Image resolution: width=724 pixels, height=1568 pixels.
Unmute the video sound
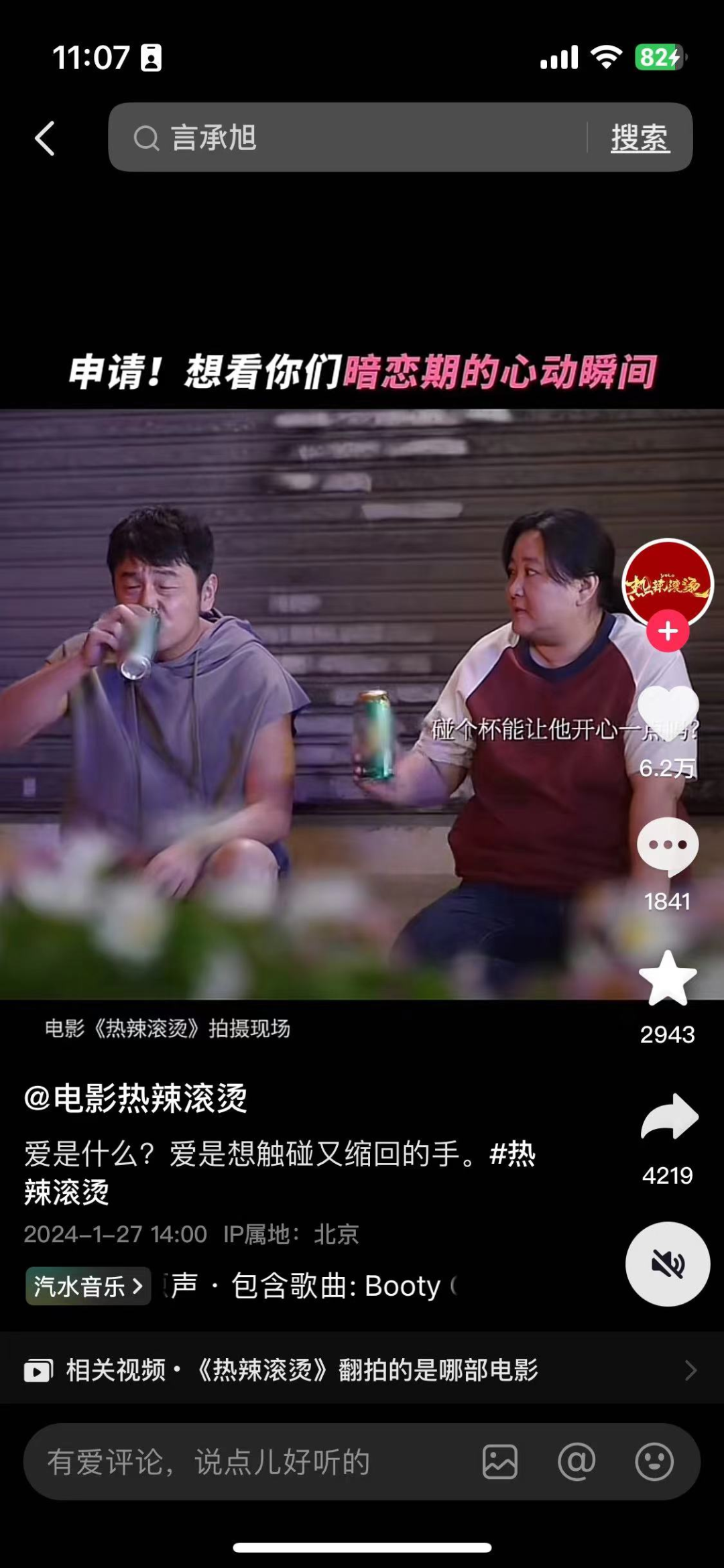[668, 1264]
